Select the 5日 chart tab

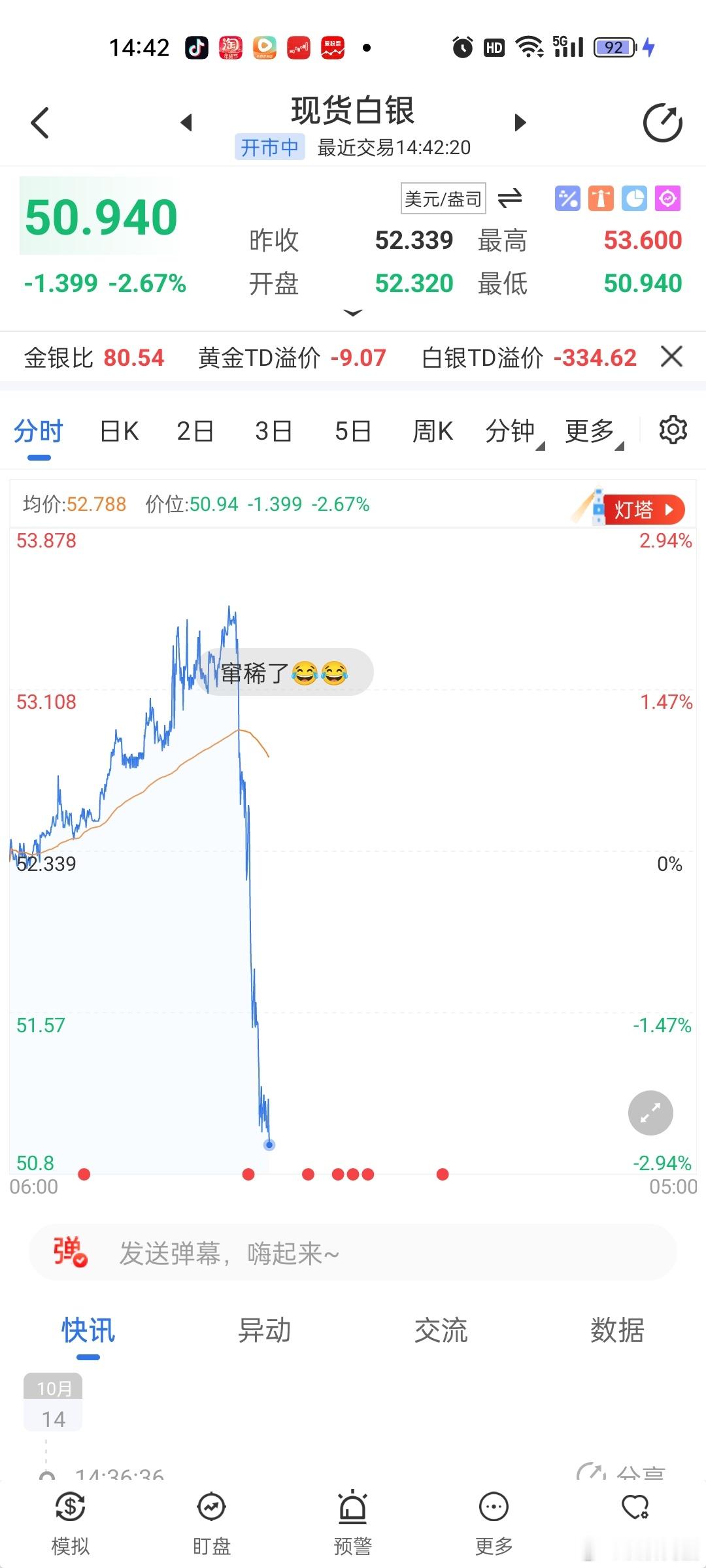tap(353, 431)
